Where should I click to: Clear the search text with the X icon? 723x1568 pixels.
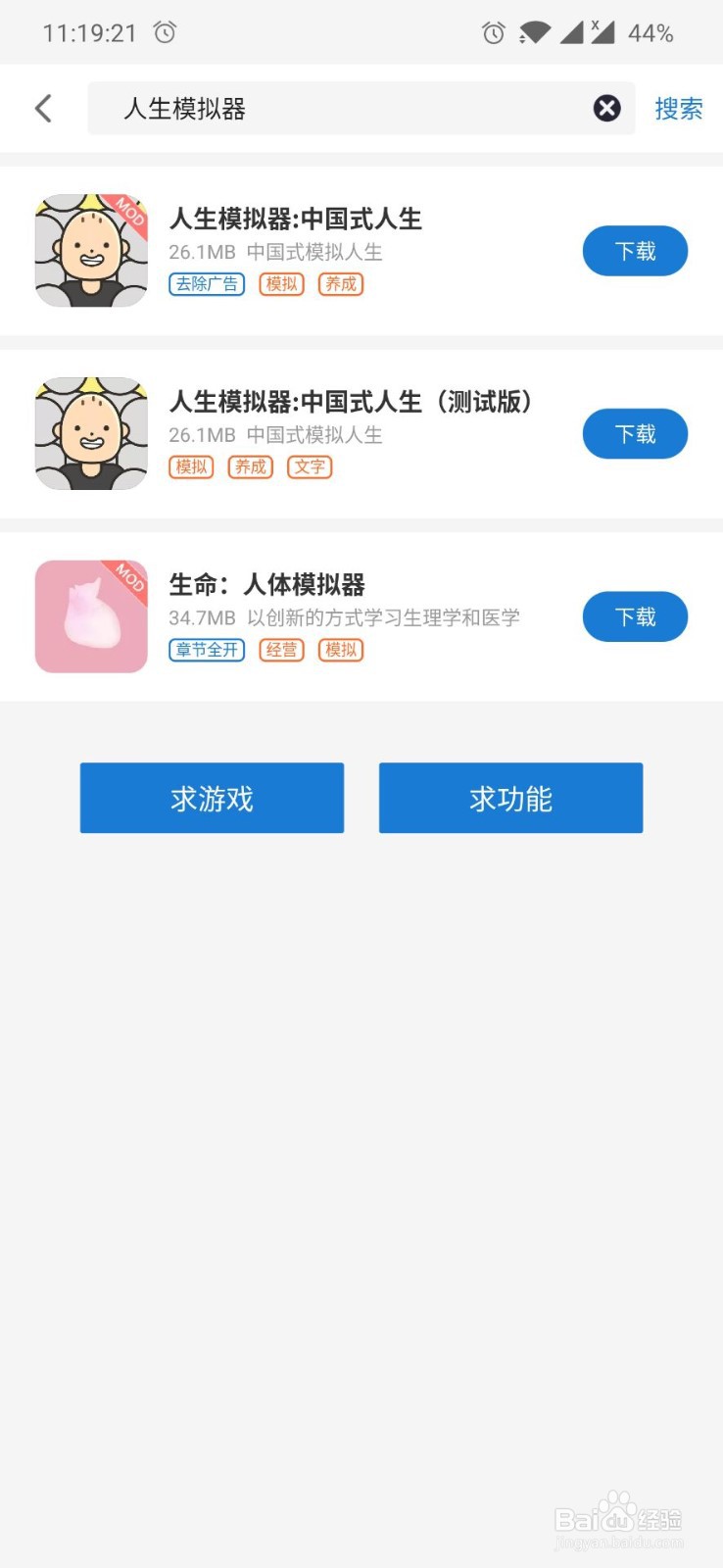tap(607, 108)
